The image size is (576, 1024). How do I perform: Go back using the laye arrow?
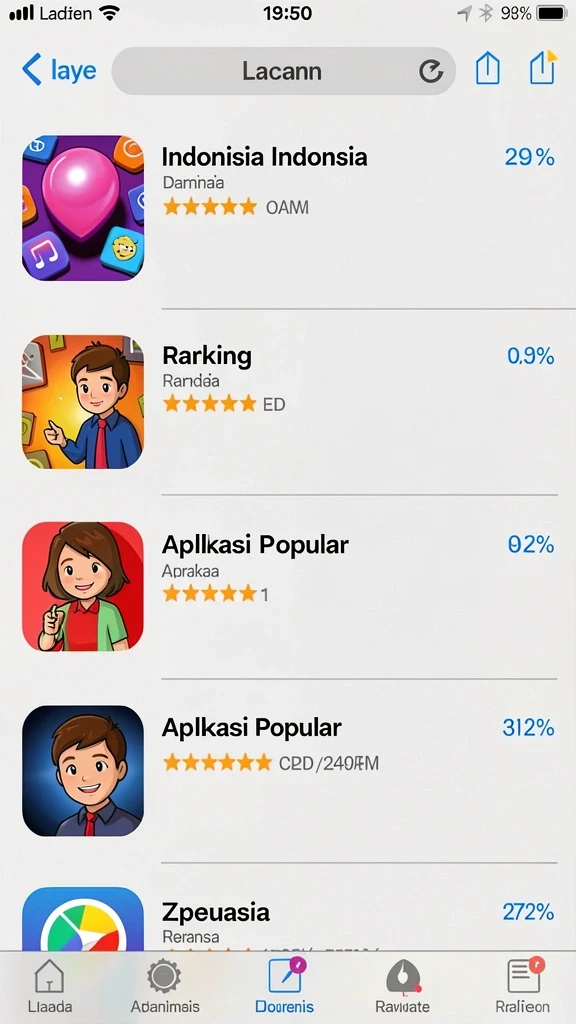click(59, 70)
